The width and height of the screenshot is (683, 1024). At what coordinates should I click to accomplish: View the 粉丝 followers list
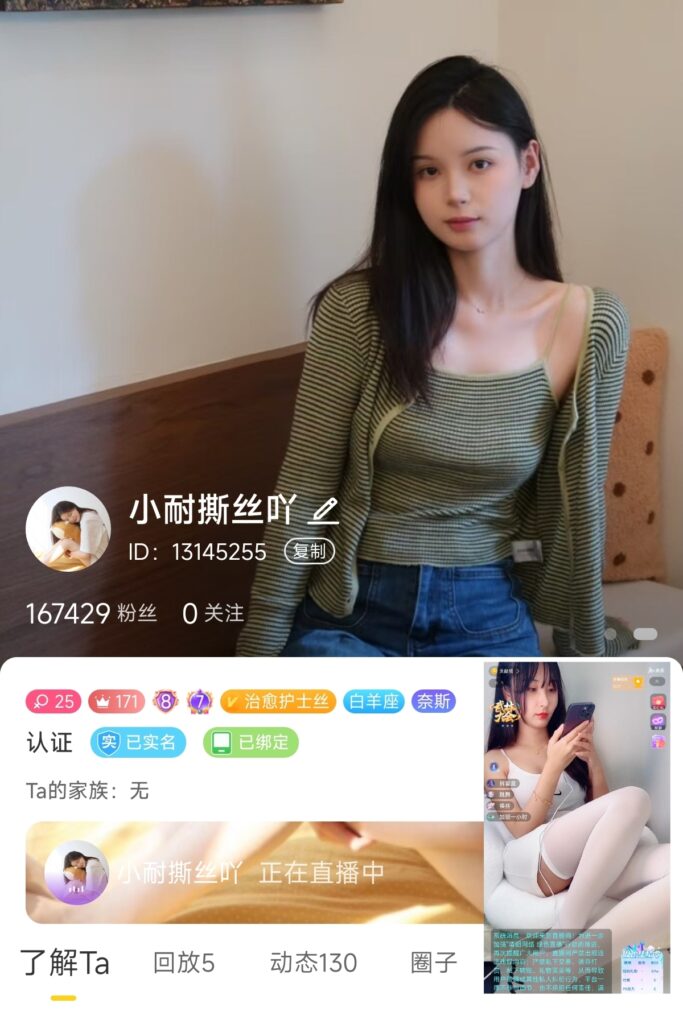point(92,613)
